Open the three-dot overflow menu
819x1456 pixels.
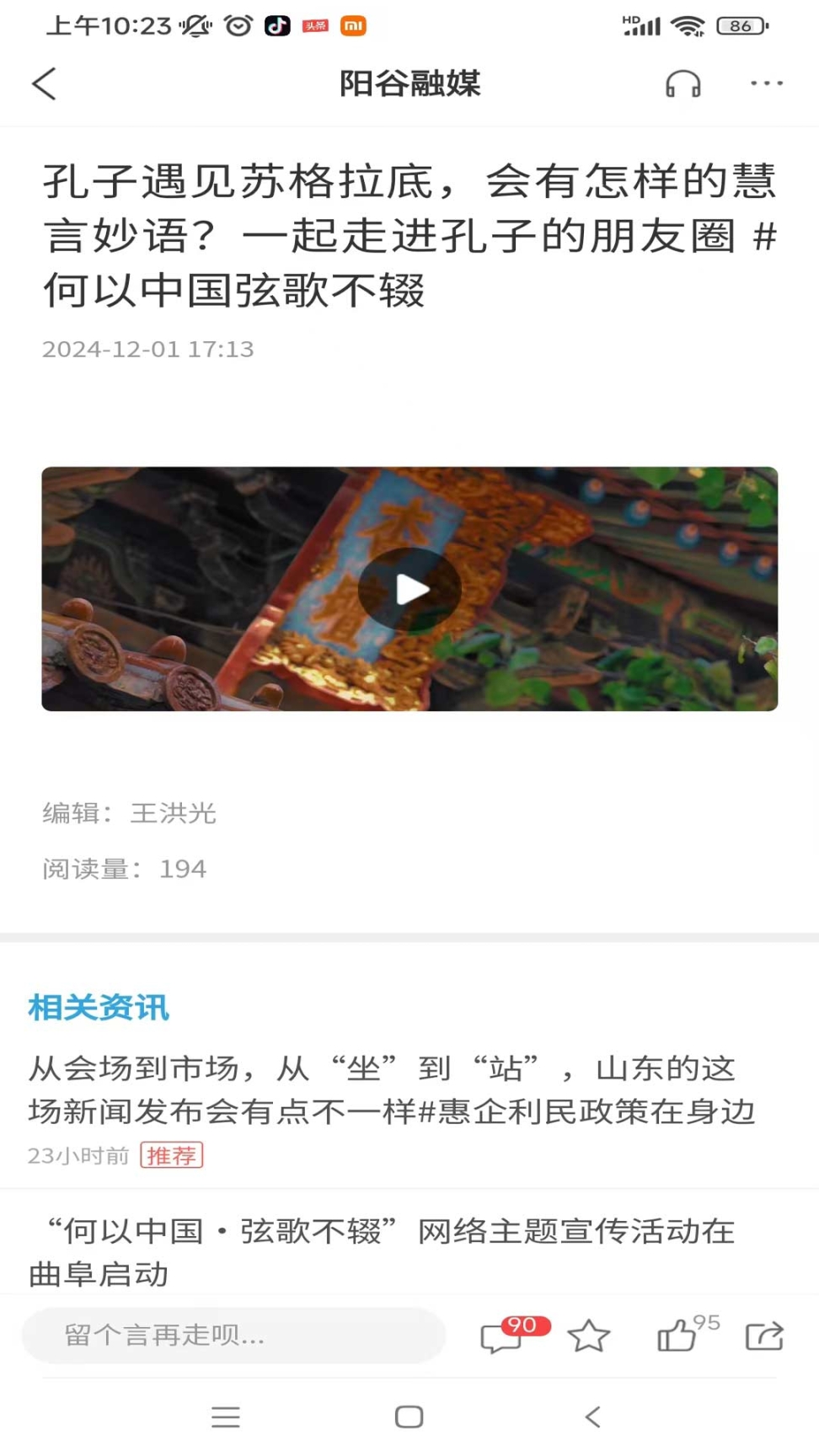[767, 83]
